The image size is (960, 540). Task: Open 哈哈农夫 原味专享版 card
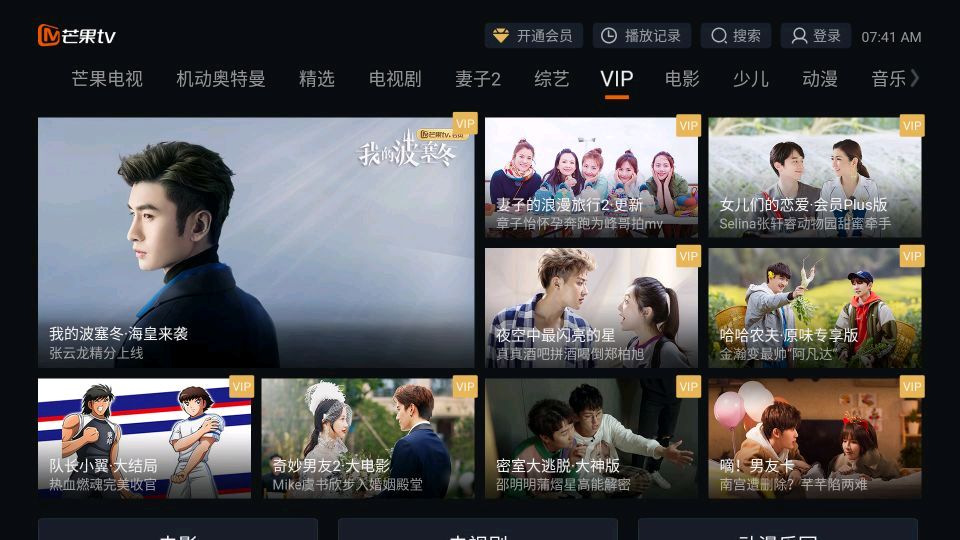pyautogui.click(x=815, y=307)
